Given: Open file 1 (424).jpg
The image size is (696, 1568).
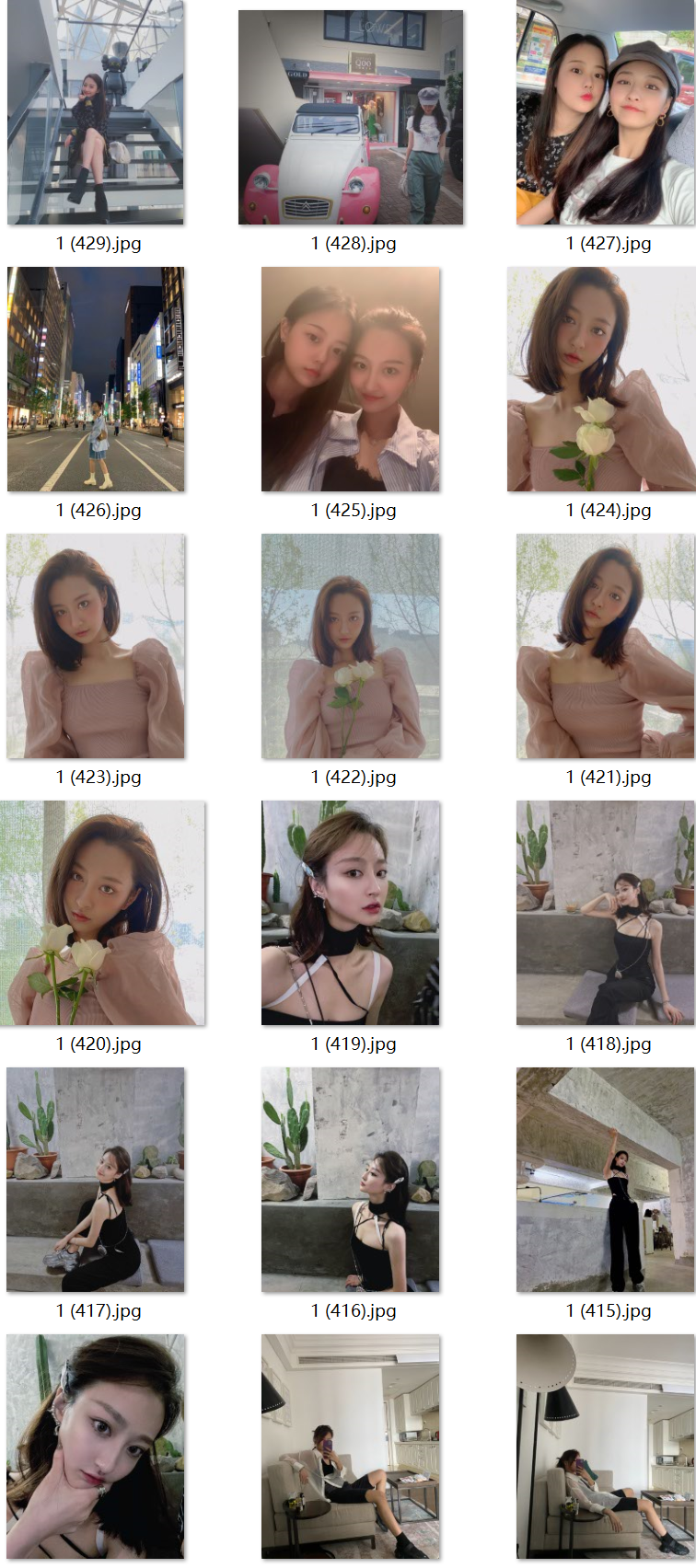Looking at the screenshot, I should click(601, 379).
